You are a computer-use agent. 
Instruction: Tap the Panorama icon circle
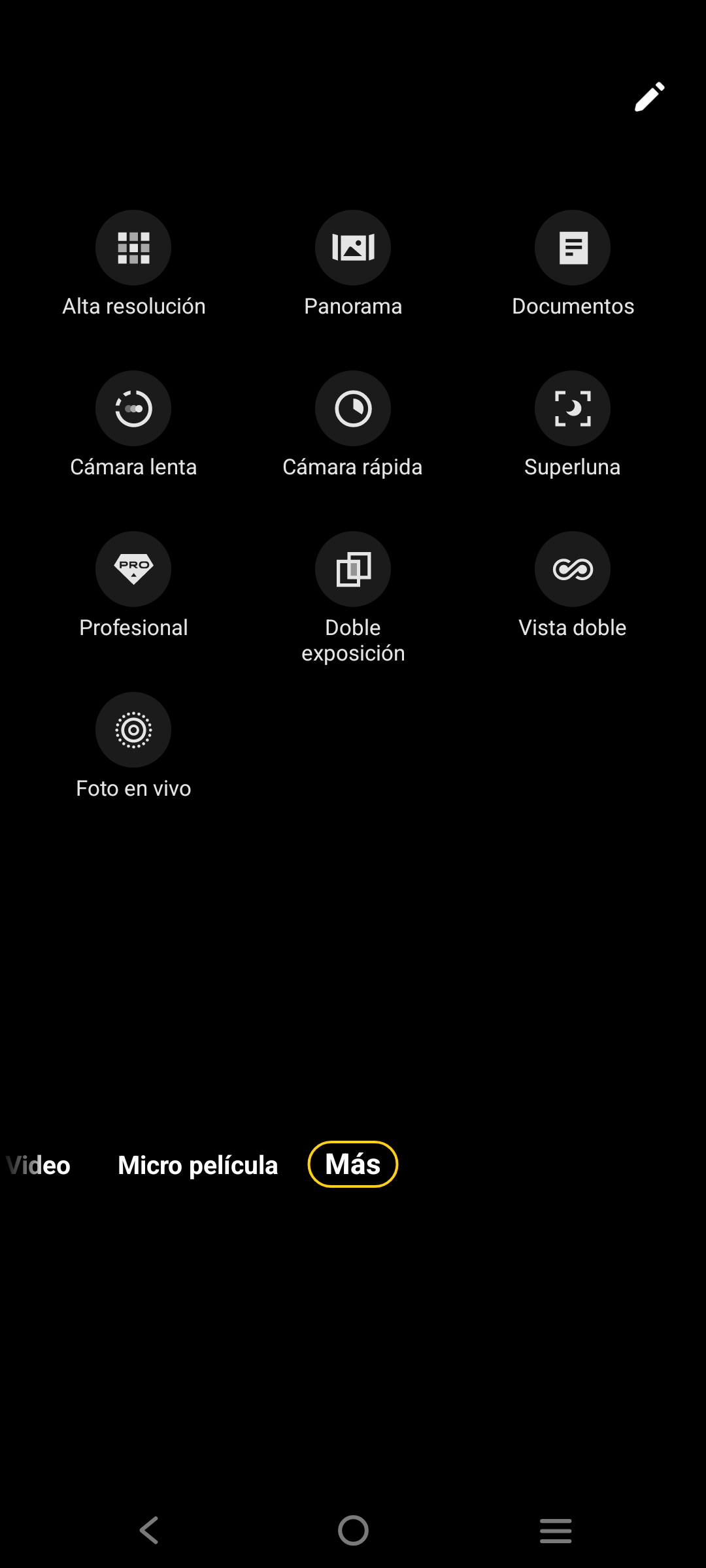point(353,247)
